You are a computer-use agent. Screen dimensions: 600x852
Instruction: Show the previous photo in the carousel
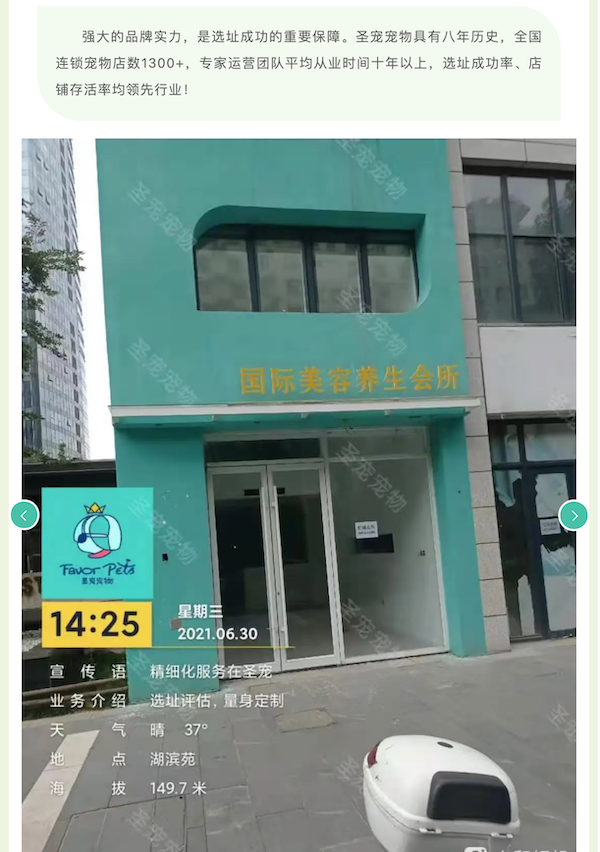click(x=25, y=515)
